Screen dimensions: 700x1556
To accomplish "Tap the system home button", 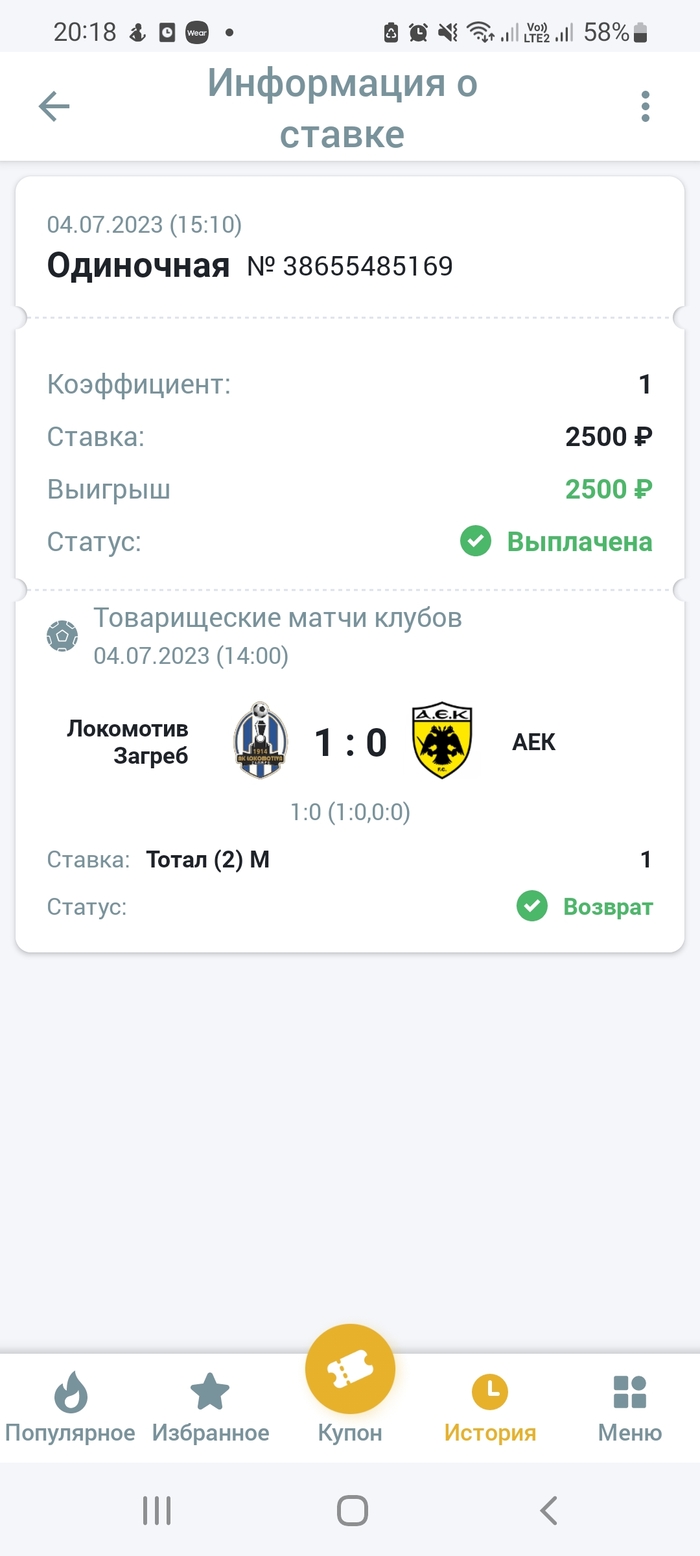I will 352,1510.
